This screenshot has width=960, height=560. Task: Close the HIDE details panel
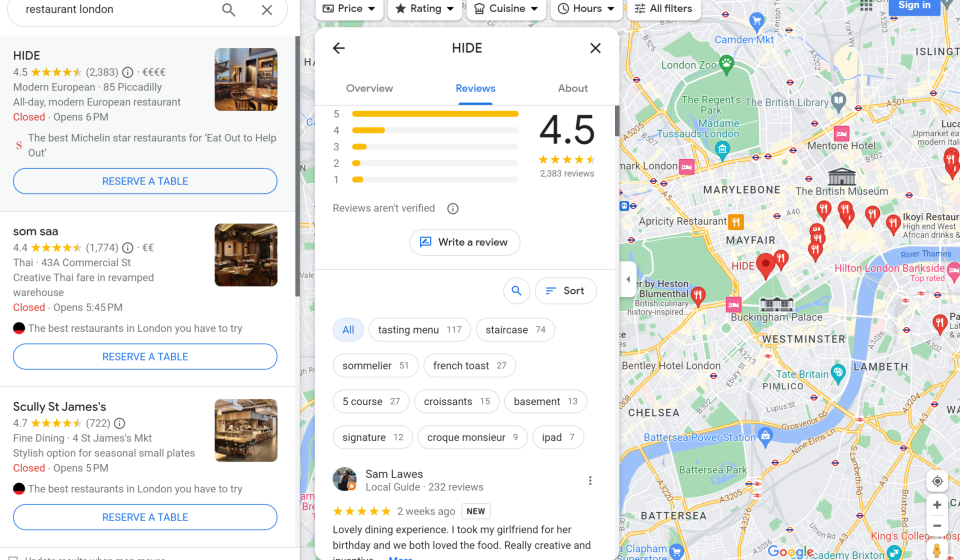pyautogui.click(x=595, y=48)
